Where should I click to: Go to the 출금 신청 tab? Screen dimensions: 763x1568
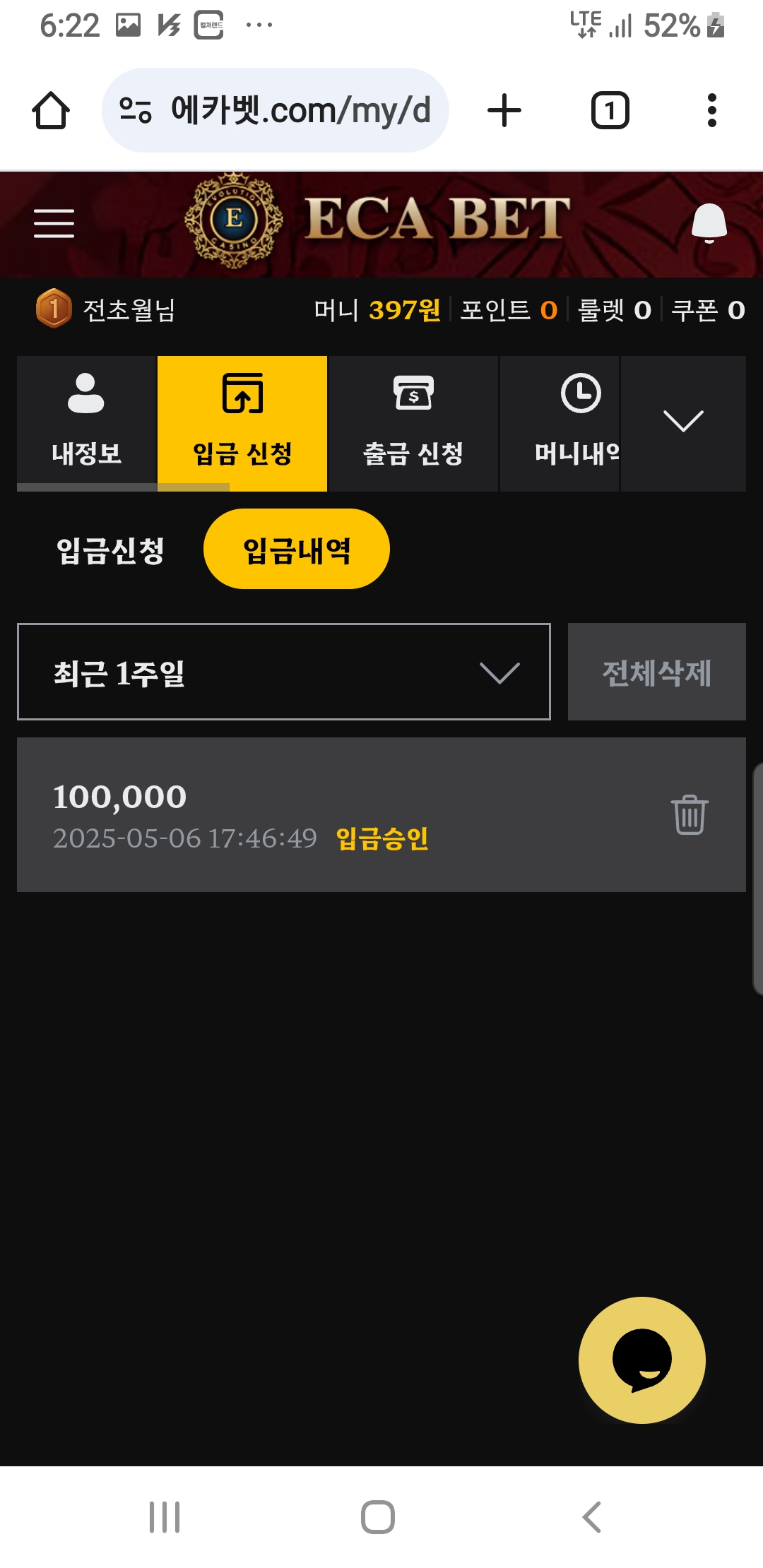point(413,422)
